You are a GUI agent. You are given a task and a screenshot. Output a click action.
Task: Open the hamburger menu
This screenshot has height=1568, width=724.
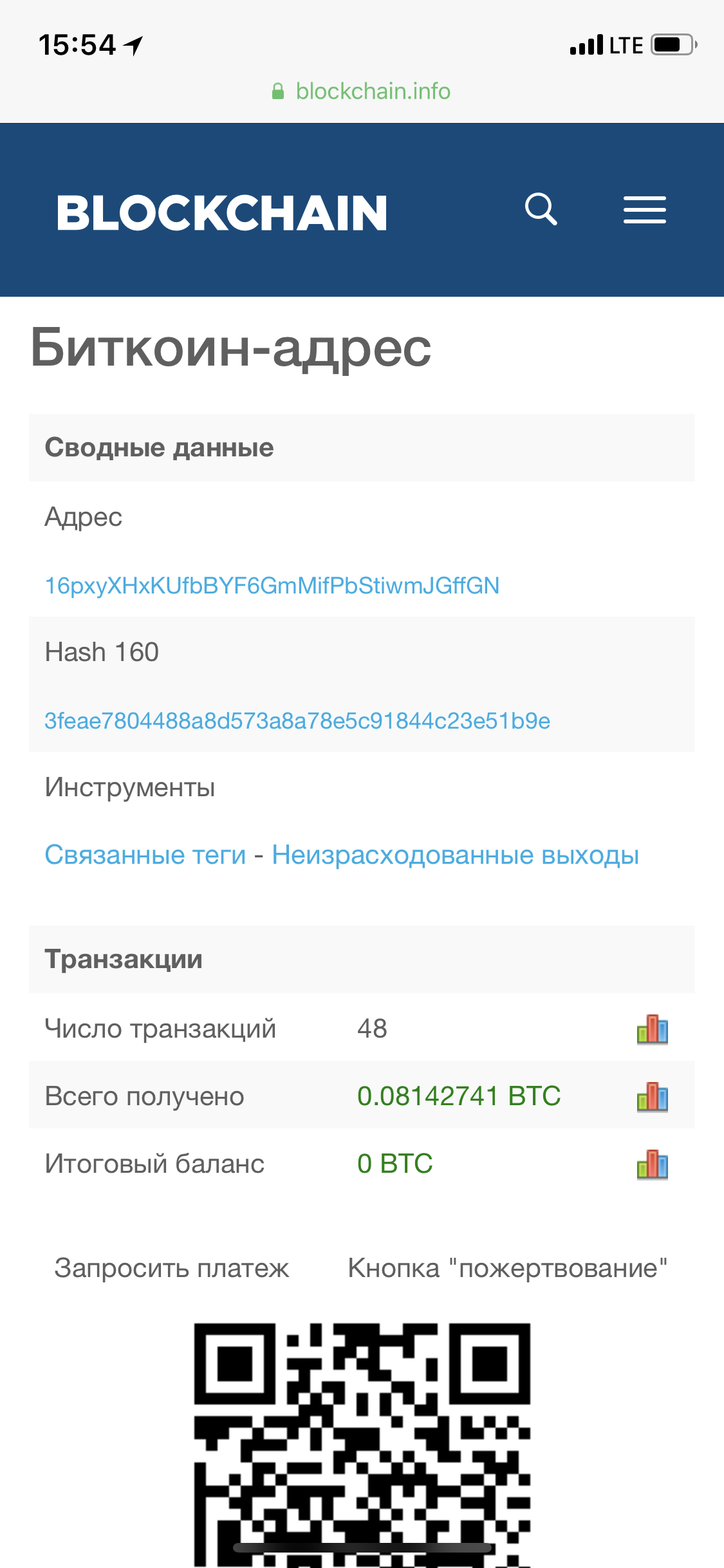coord(644,210)
